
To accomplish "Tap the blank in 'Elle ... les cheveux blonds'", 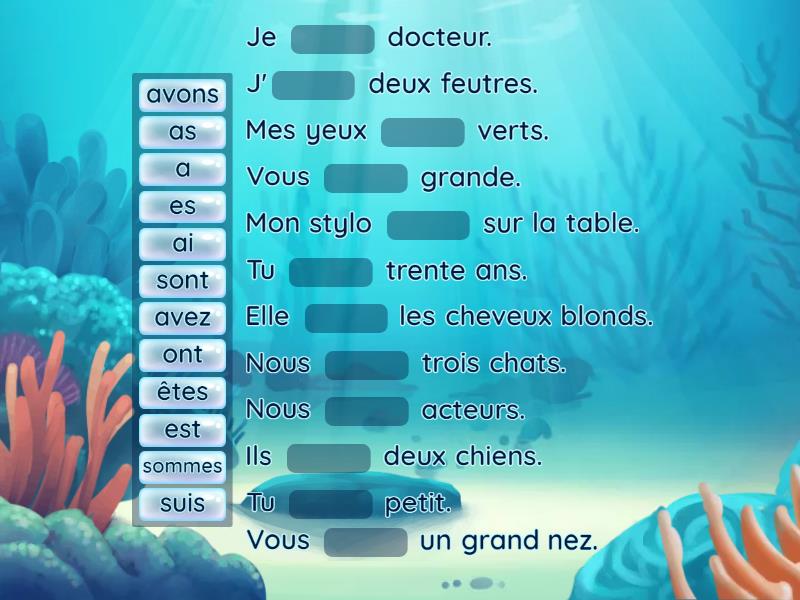I will point(346,318).
